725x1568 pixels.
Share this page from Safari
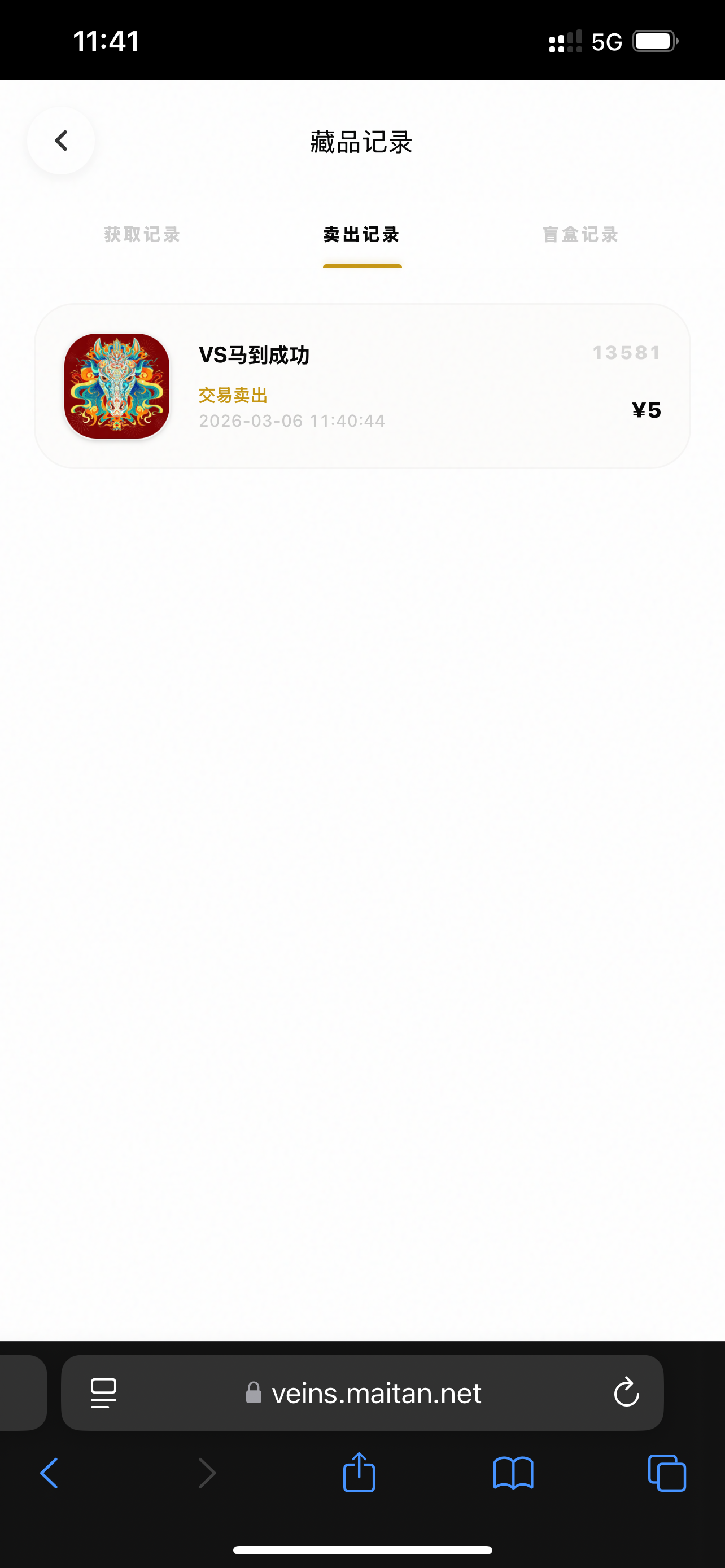(x=359, y=1473)
